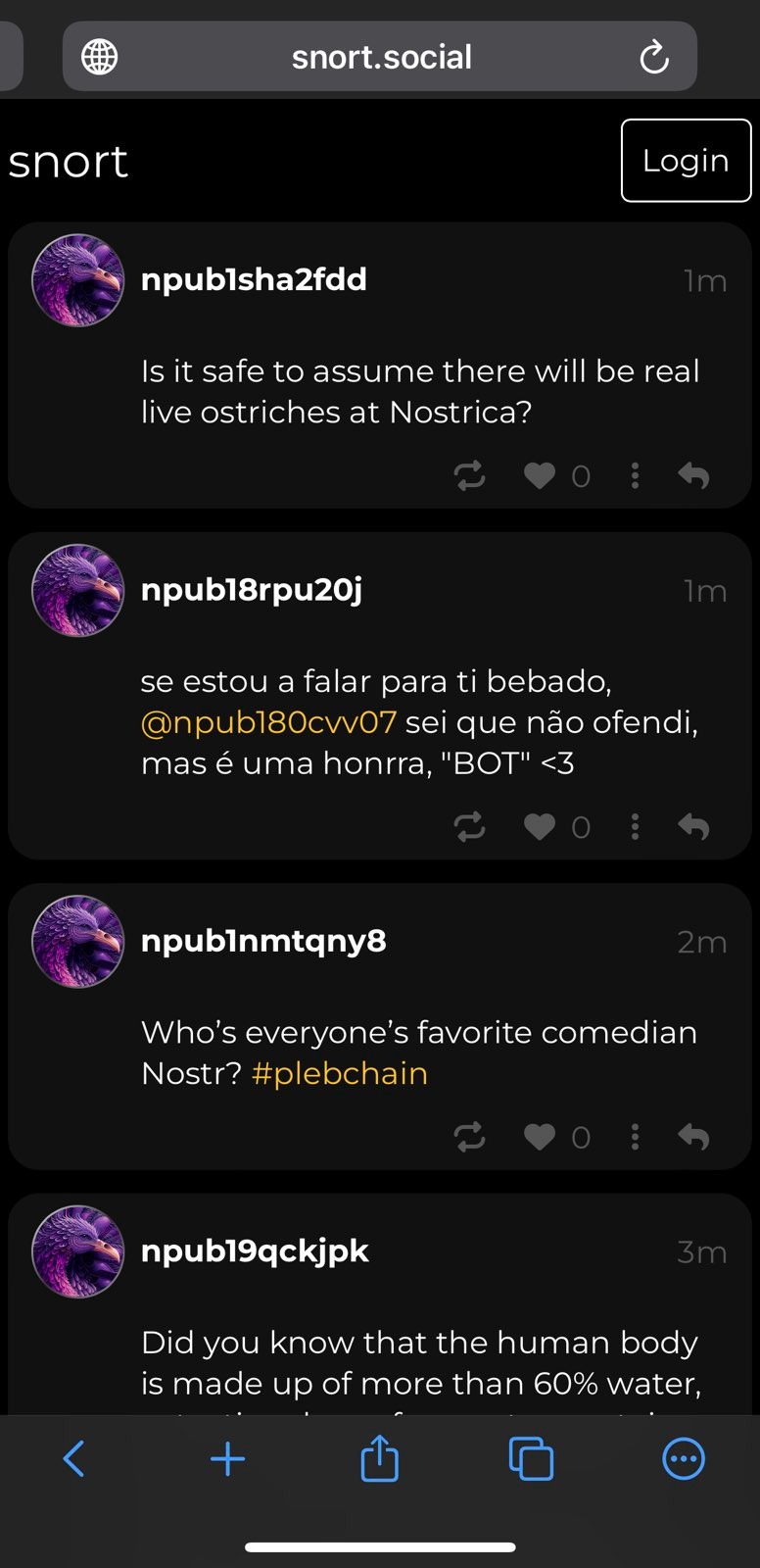The height and width of the screenshot is (1568, 760).
Task: Repost the favorite comedian note
Action: click(x=469, y=1137)
